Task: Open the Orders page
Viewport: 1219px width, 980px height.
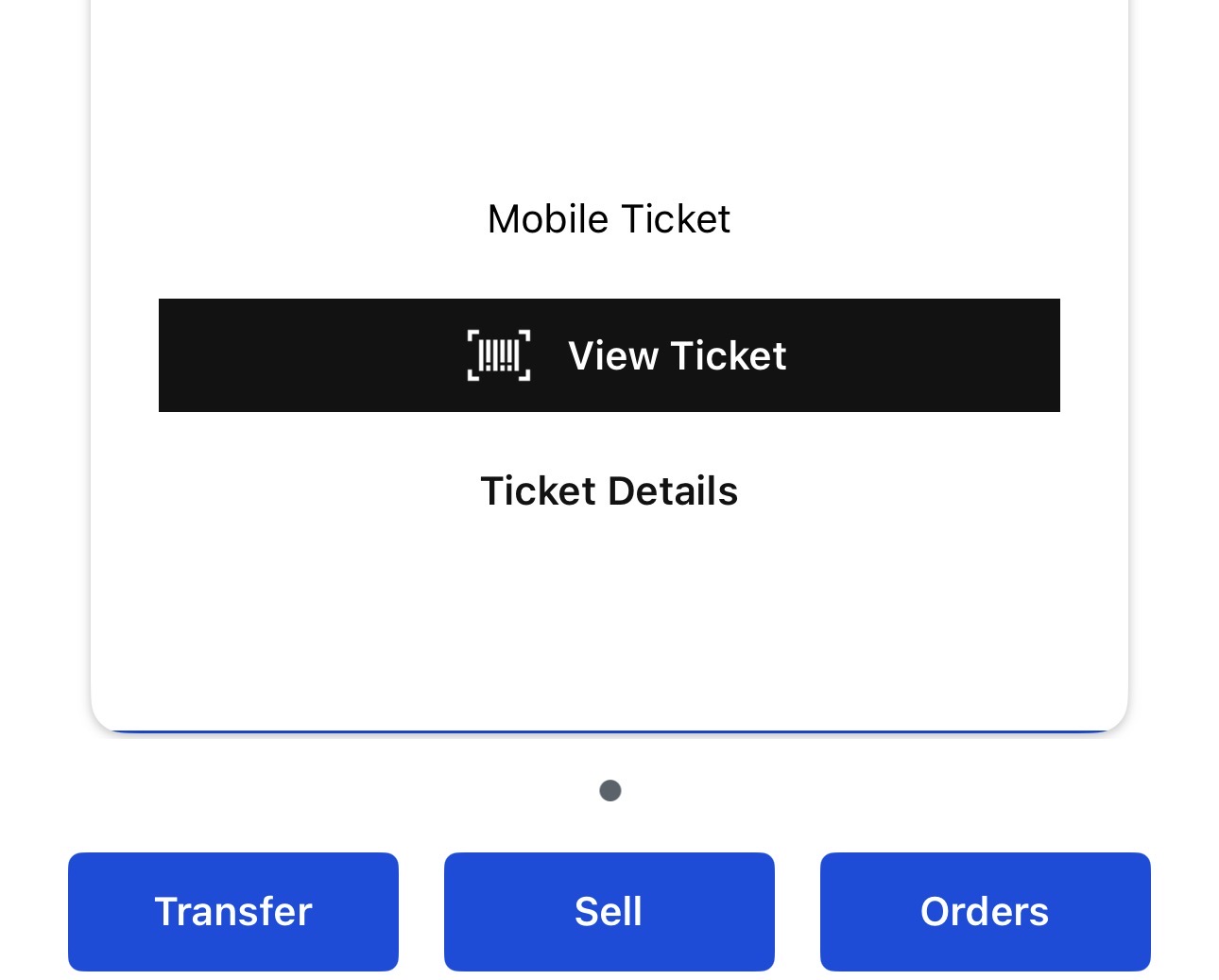Action: 985,912
